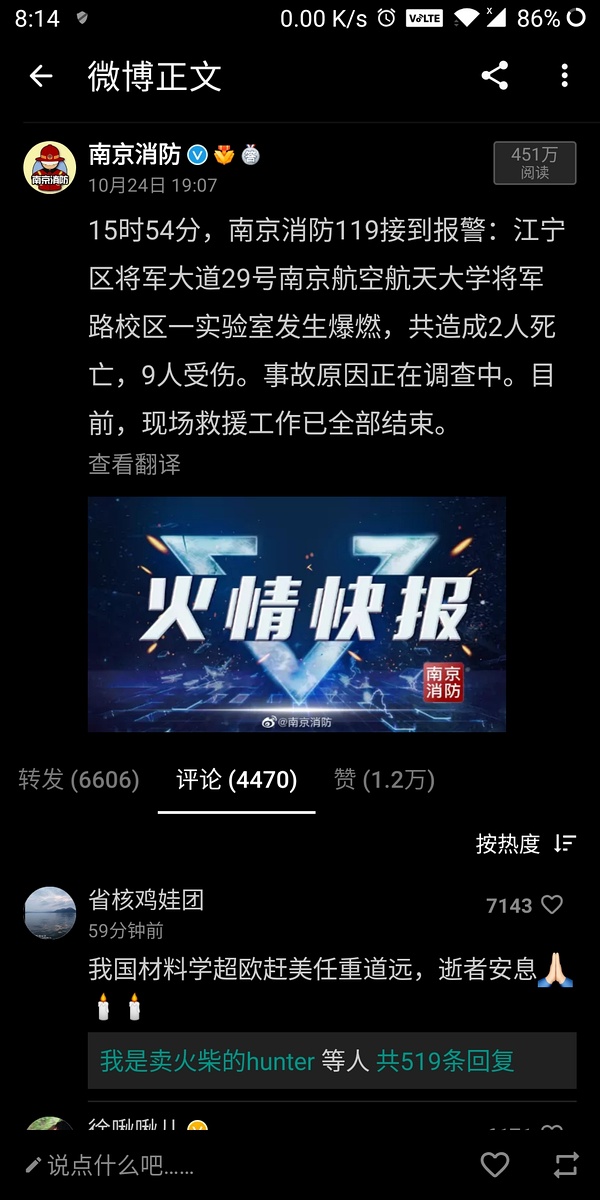Go back from the 微博正文 page
The width and height of the screenshot is (600, 1200).
click(41, 76)
